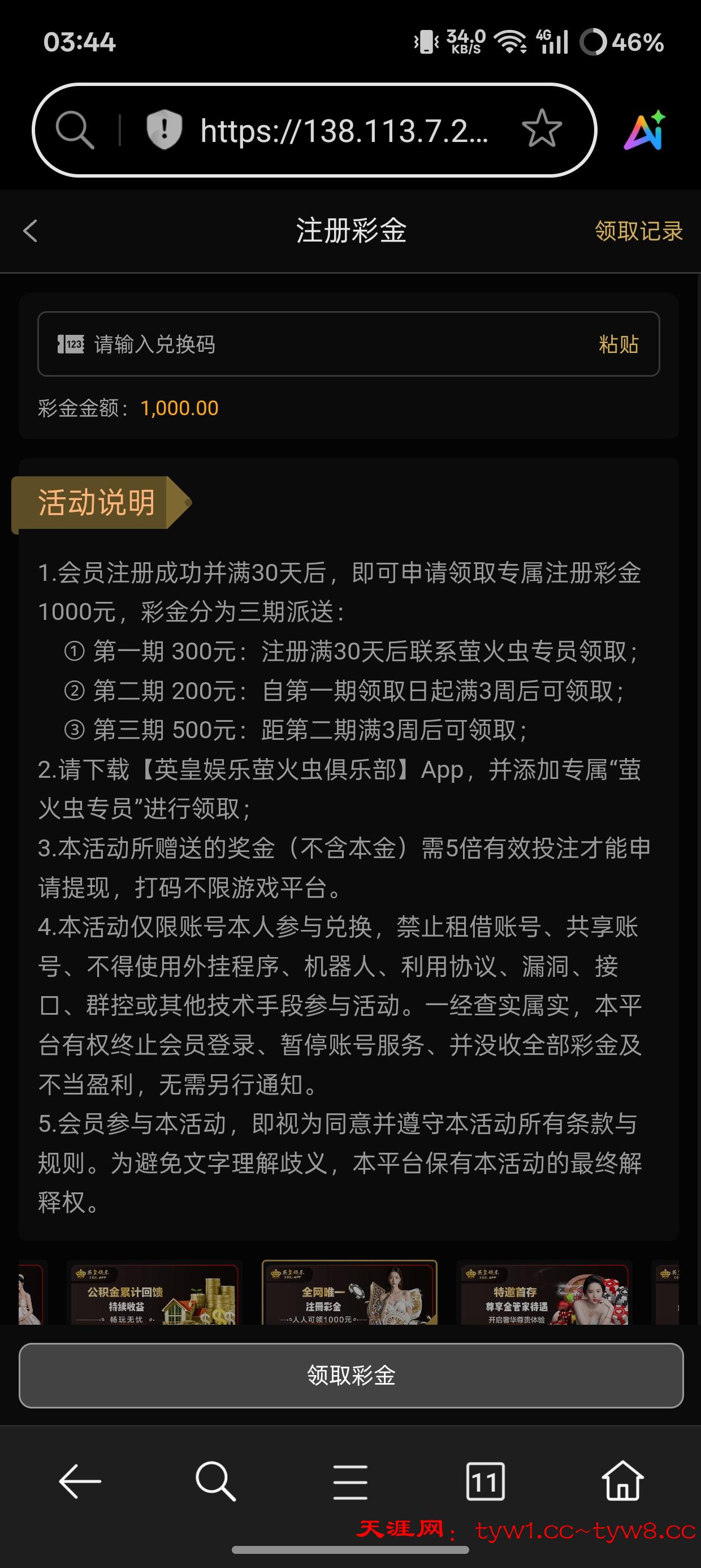Go back using the page header arrow

31,231
